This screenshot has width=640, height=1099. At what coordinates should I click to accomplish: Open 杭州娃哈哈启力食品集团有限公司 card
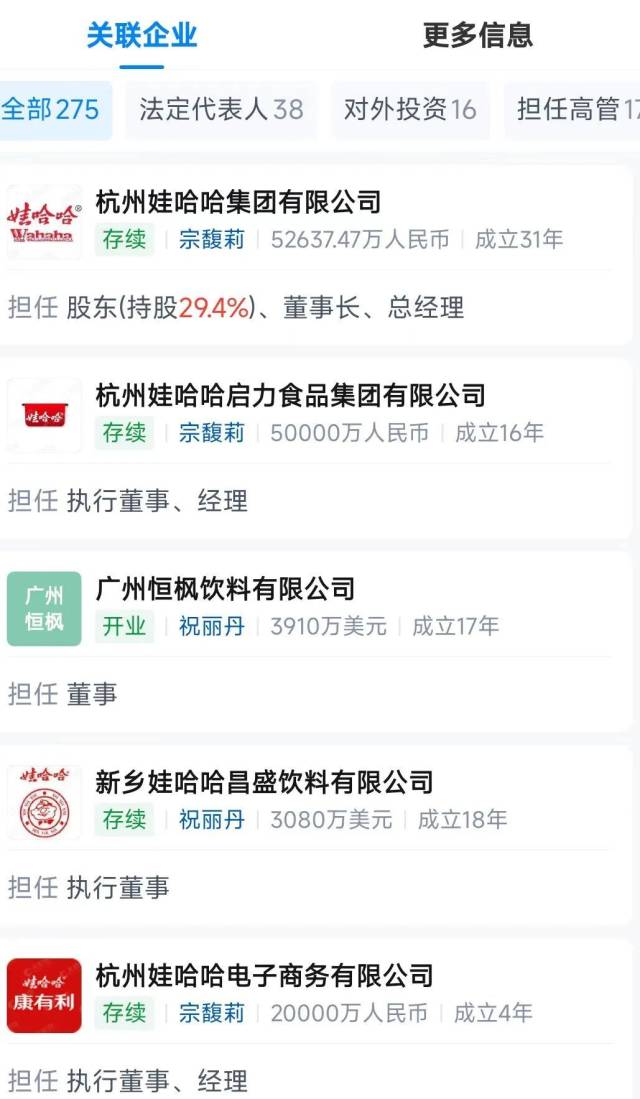[x=315, y=449]
